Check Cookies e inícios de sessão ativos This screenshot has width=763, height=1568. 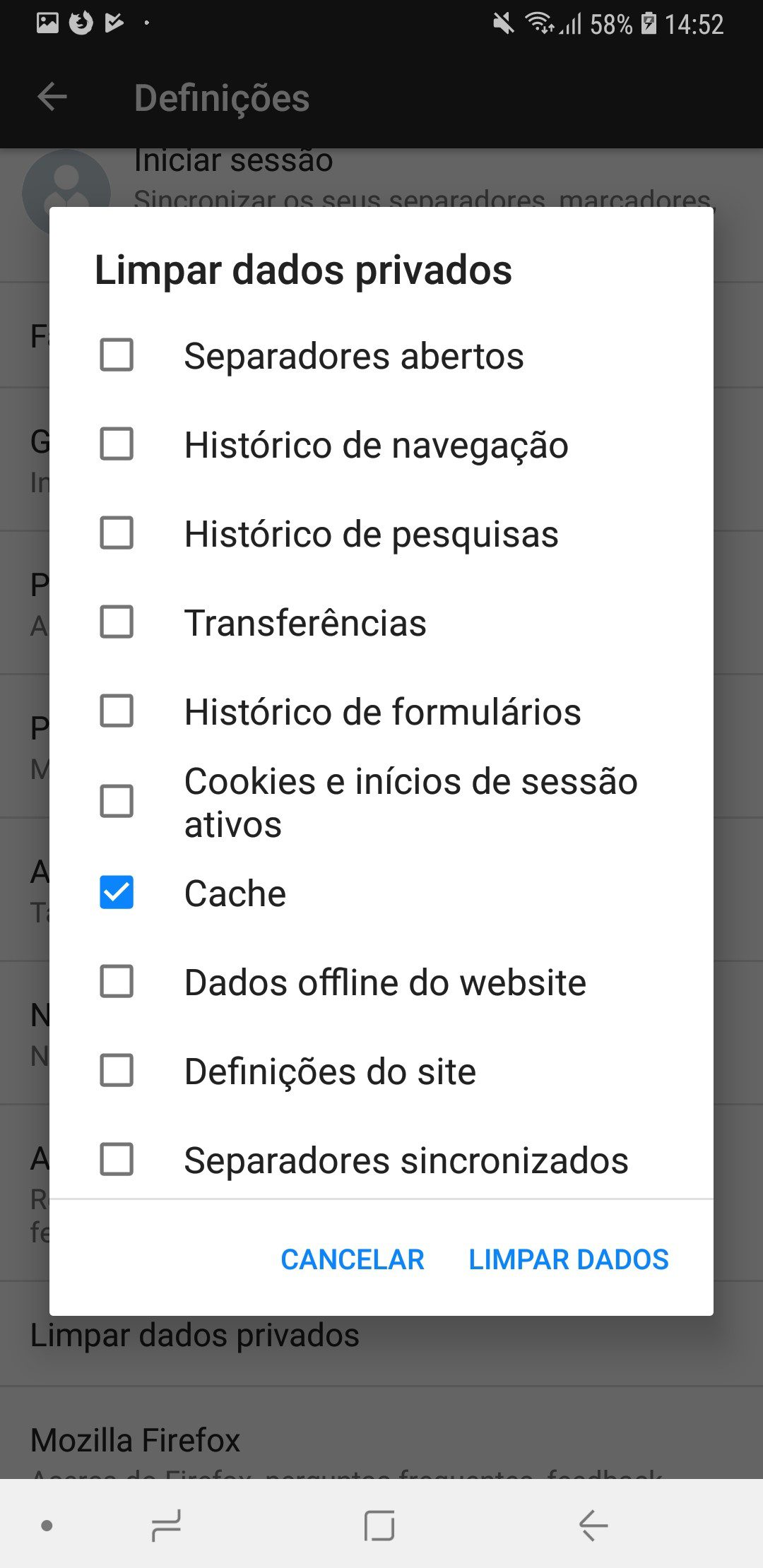117,801
